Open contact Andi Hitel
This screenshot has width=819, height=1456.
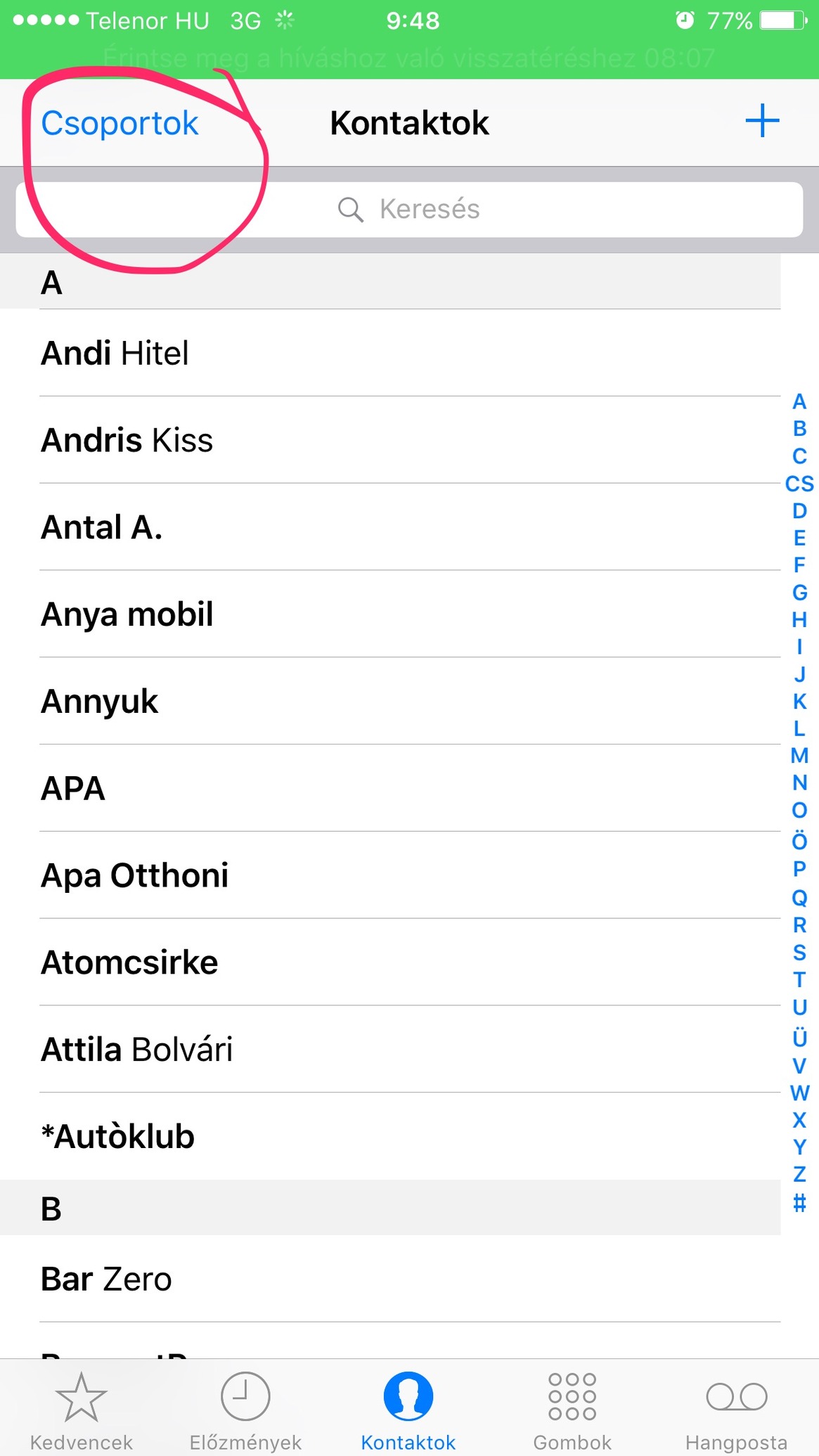click(410, 353)
